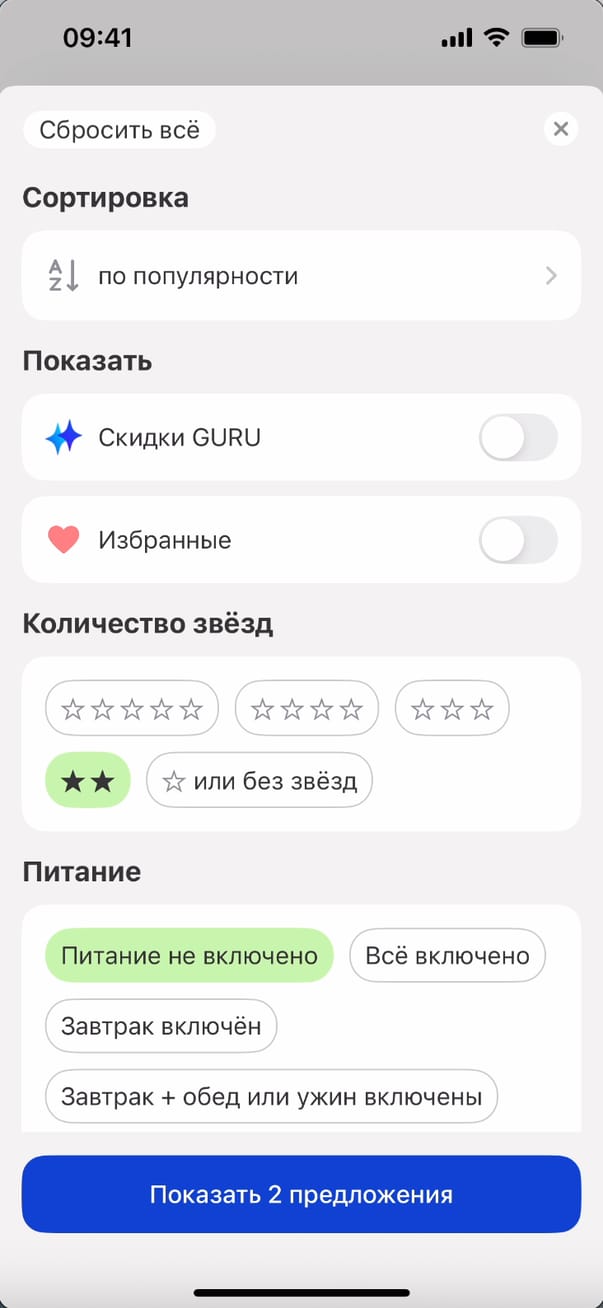Enable the Скидки GURU switch
This screenshot has width=603, height=1308.
pos(517,438)
